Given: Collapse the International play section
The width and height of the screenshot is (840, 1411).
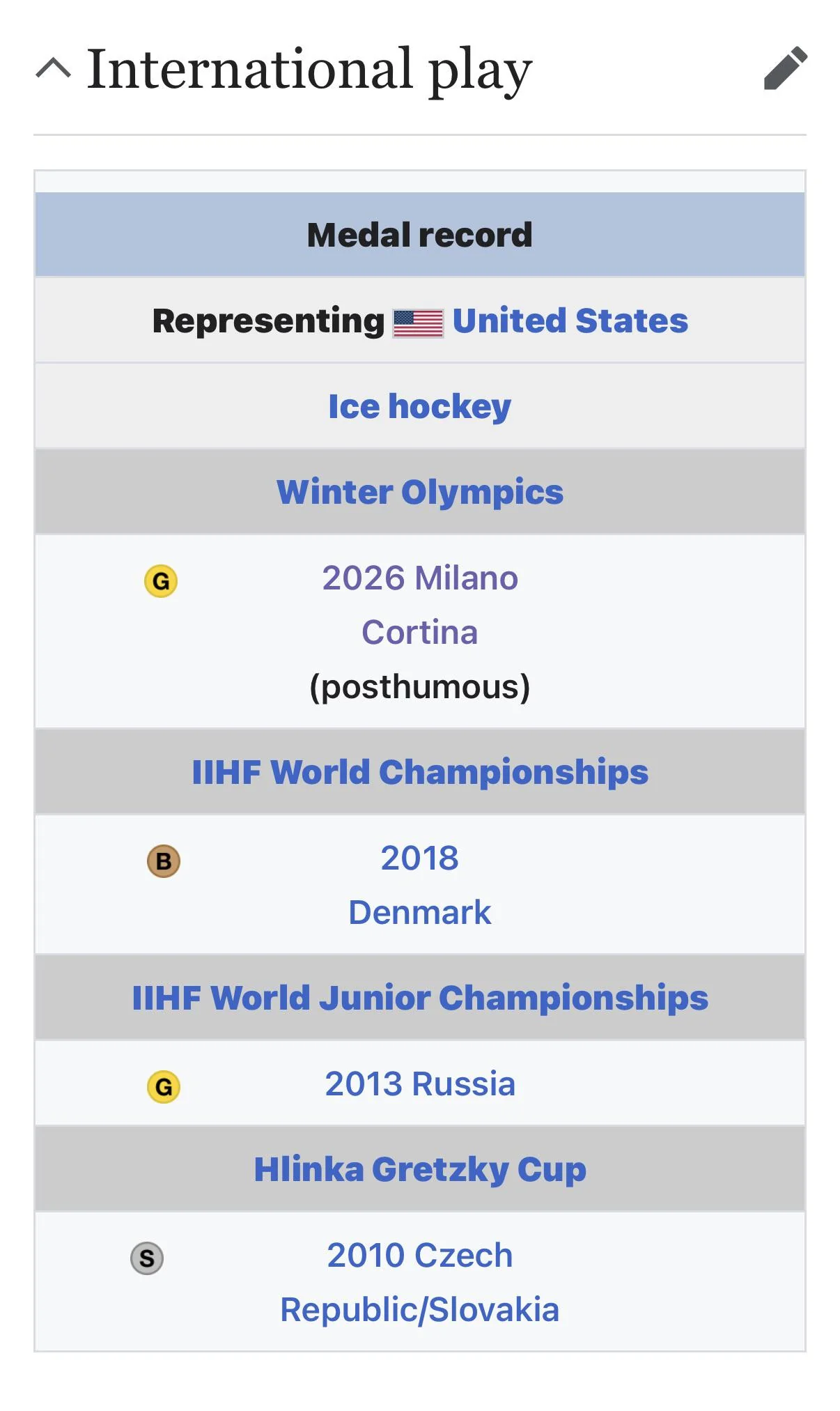Looking at the screenshot, I should (53, 68).
